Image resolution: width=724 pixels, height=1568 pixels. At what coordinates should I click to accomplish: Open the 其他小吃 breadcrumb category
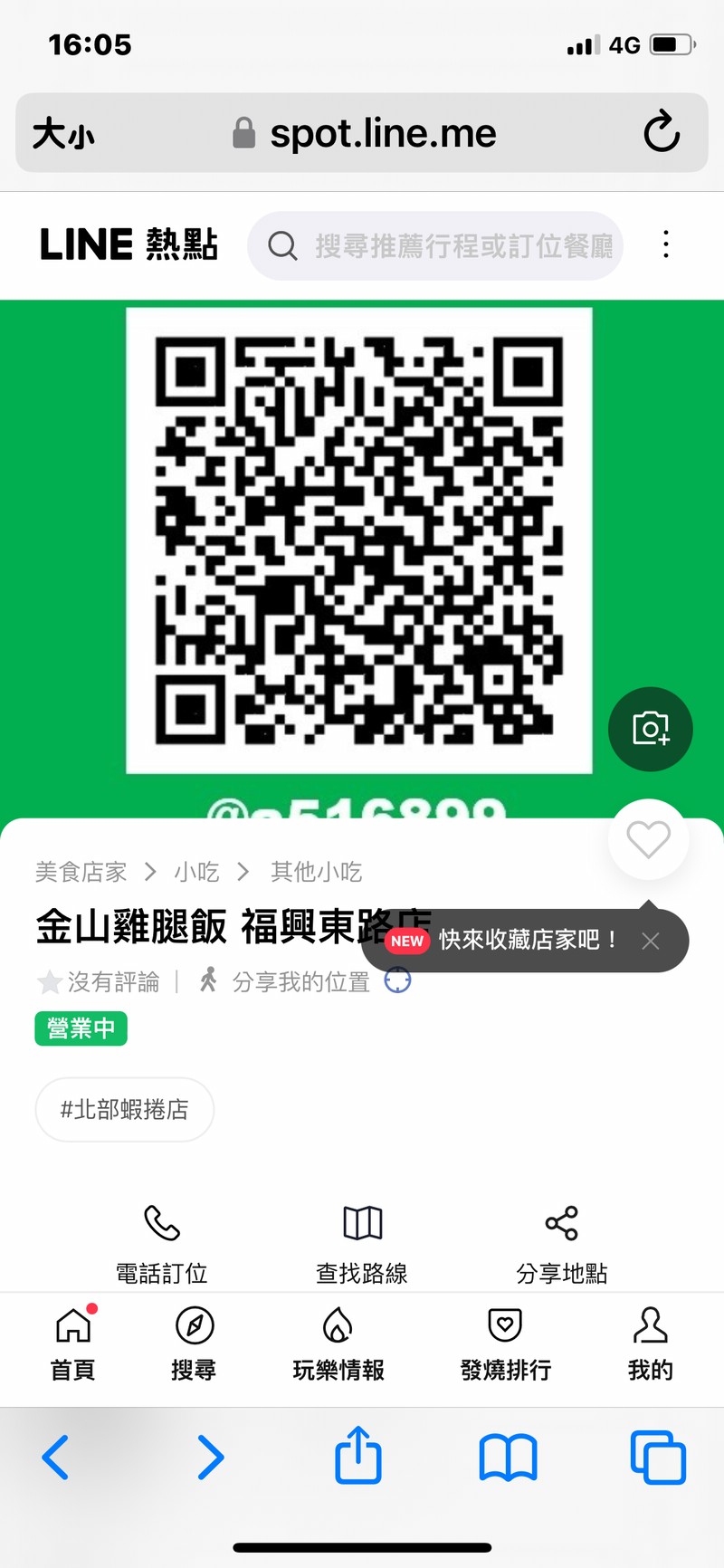(x=316, y=872)
